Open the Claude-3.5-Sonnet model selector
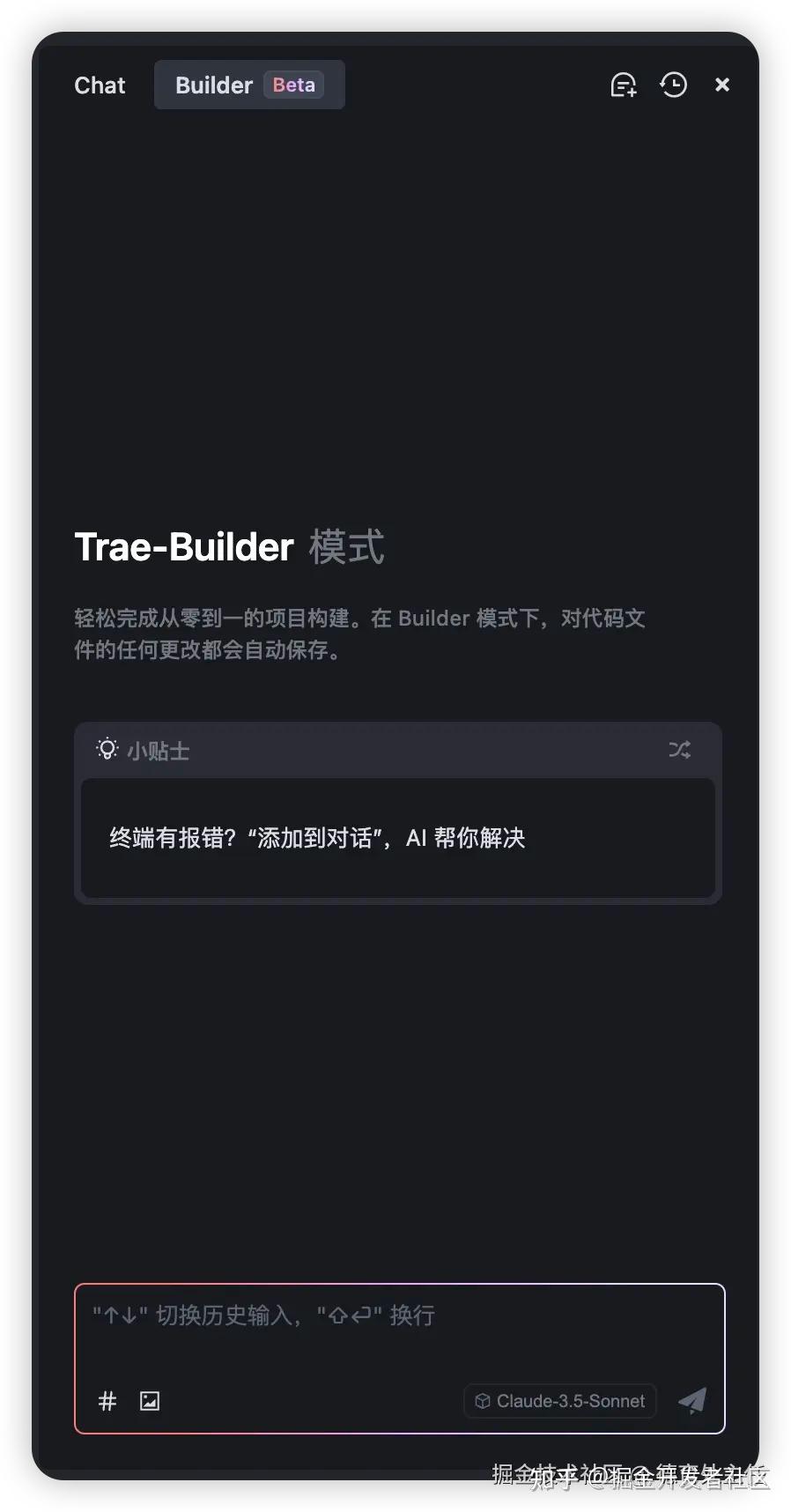791x1512 pixels. point(560,1401)
